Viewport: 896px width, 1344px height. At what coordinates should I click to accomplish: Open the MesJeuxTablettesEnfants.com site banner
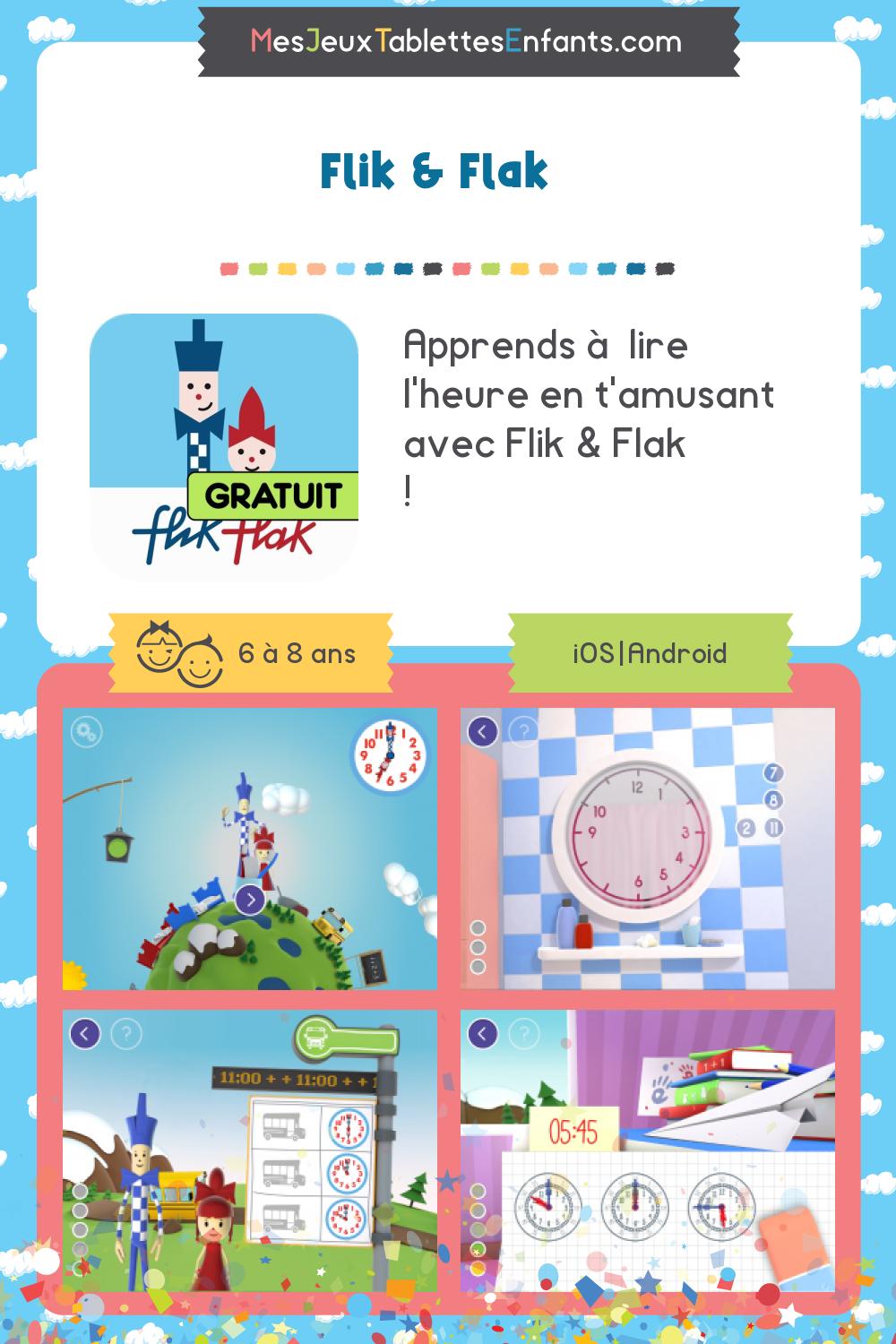pos(462,40)
